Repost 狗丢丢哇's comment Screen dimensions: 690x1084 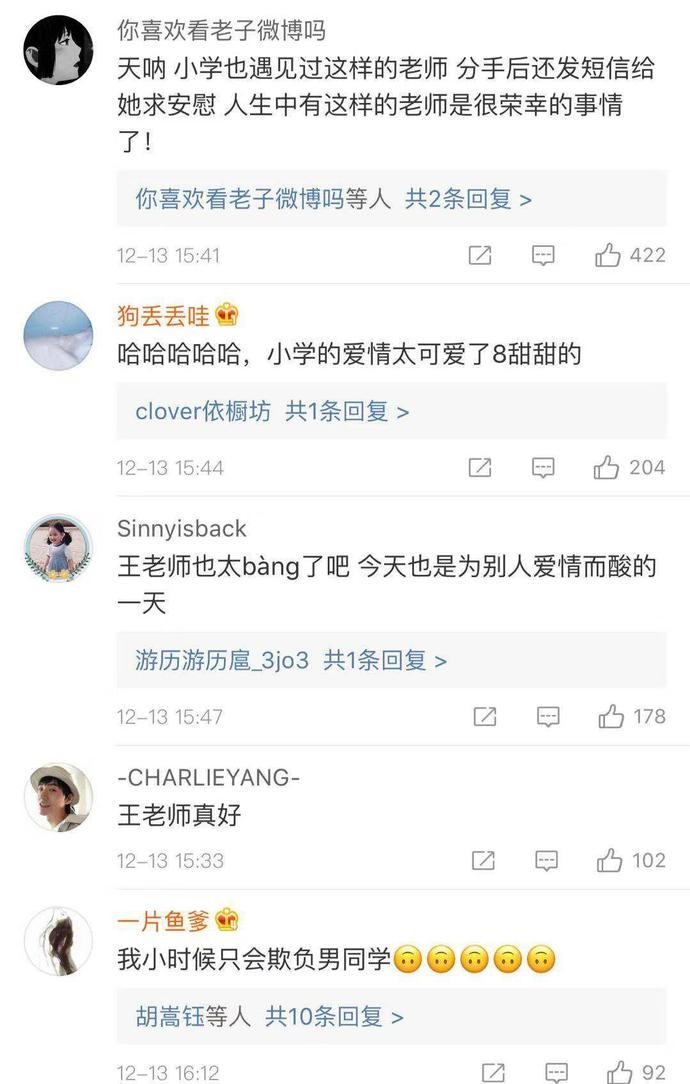480,467
